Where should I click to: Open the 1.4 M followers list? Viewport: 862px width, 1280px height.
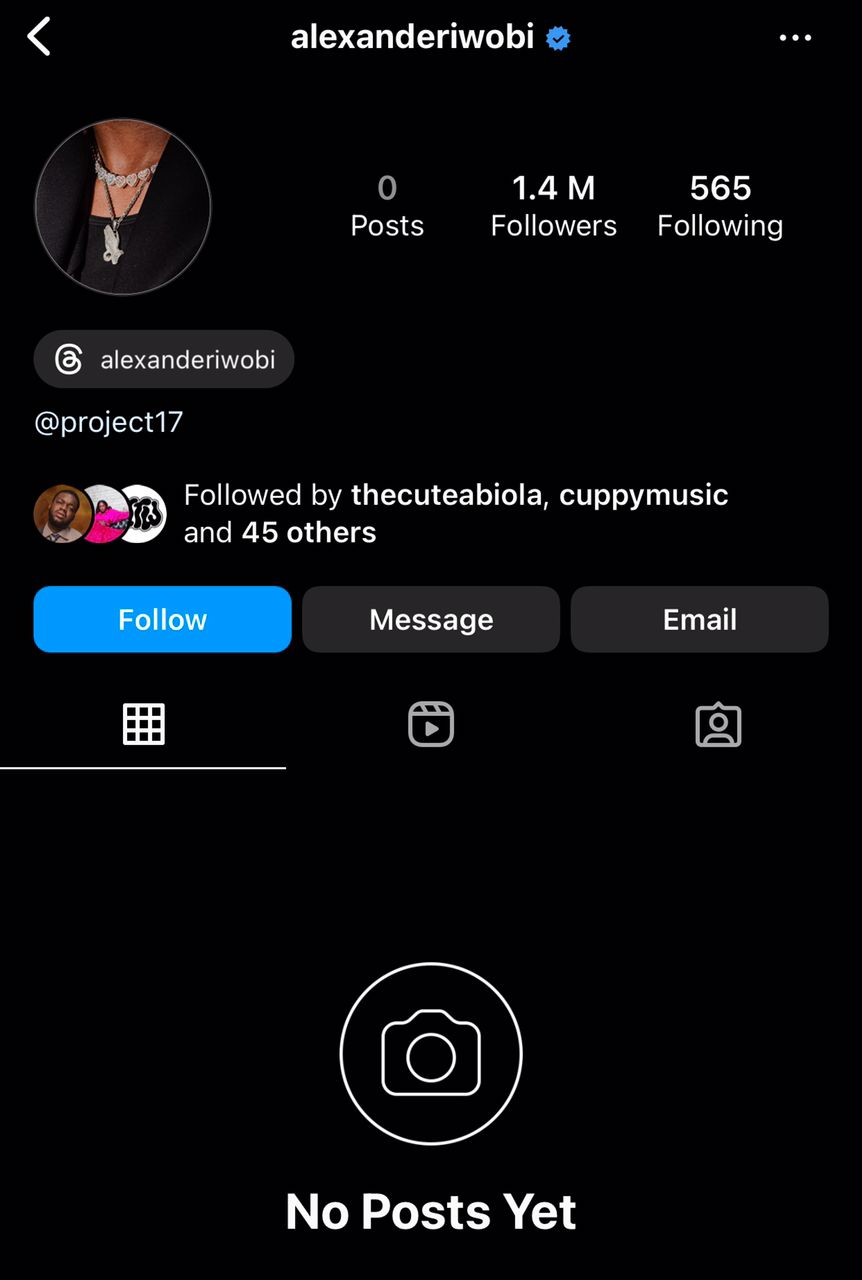click(553, 205)
